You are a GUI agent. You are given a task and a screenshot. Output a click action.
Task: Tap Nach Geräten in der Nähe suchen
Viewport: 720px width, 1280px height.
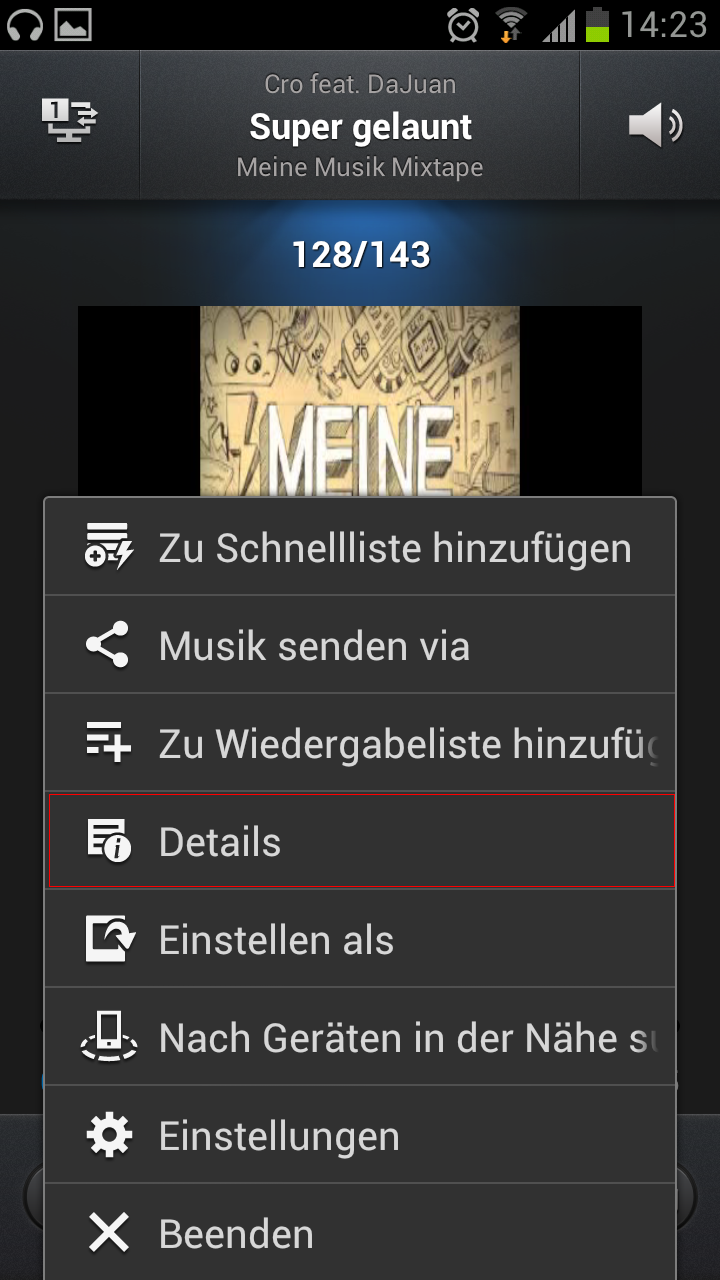coord(360,1037)
